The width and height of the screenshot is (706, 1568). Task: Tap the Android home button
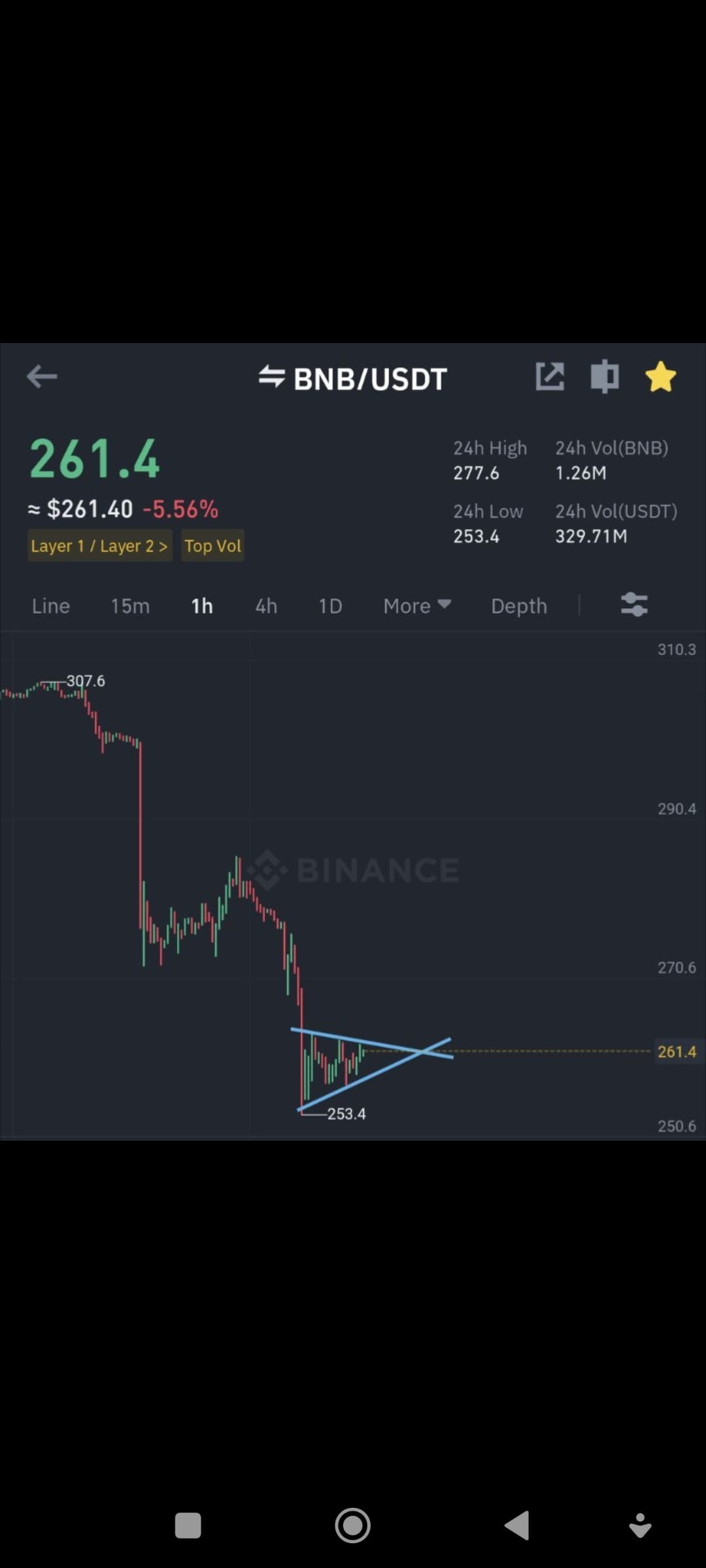point(352,1525)
